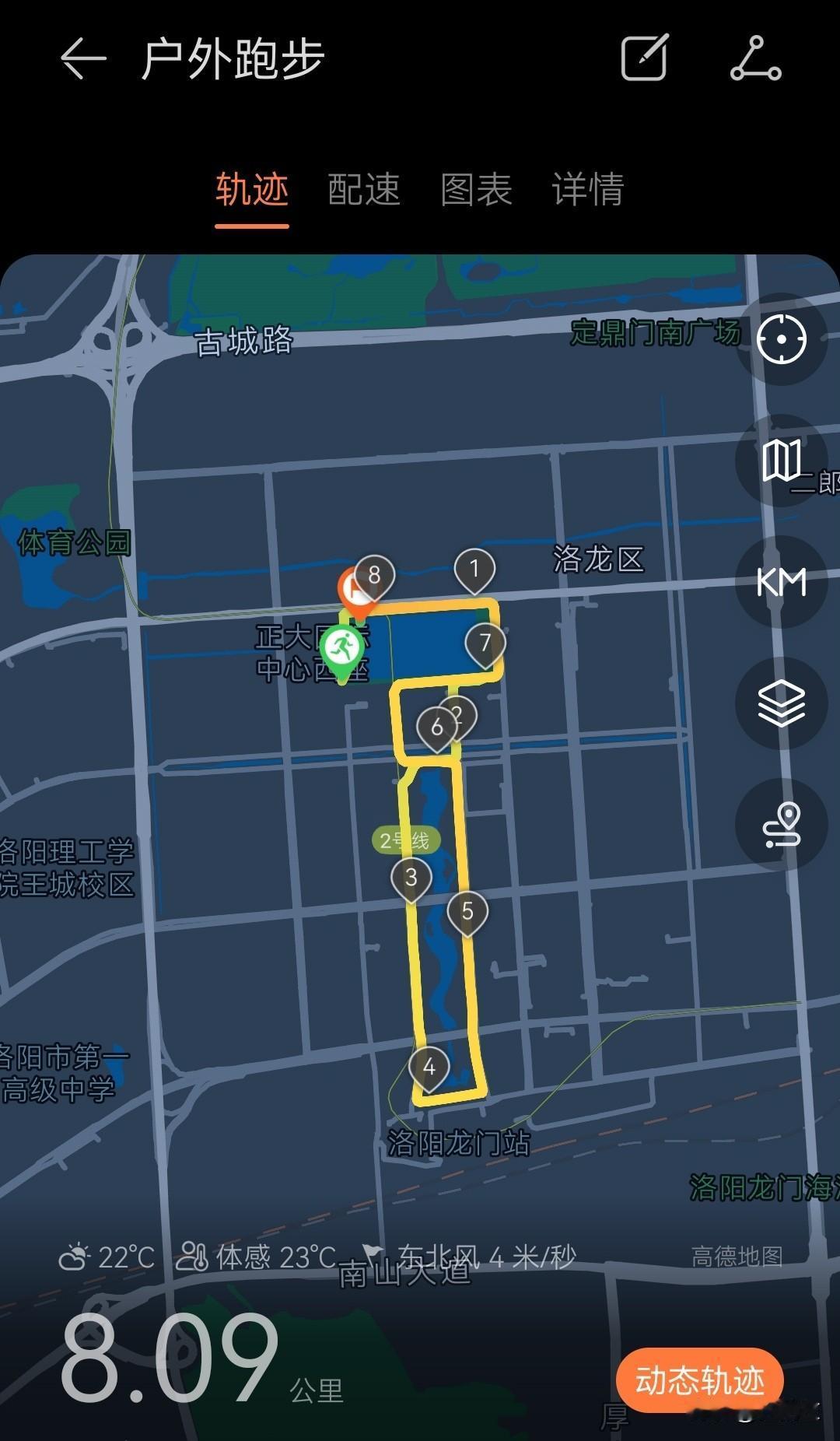The image size is (840, 1441).
Task: Open the route pin button
Action: (782, 825)
